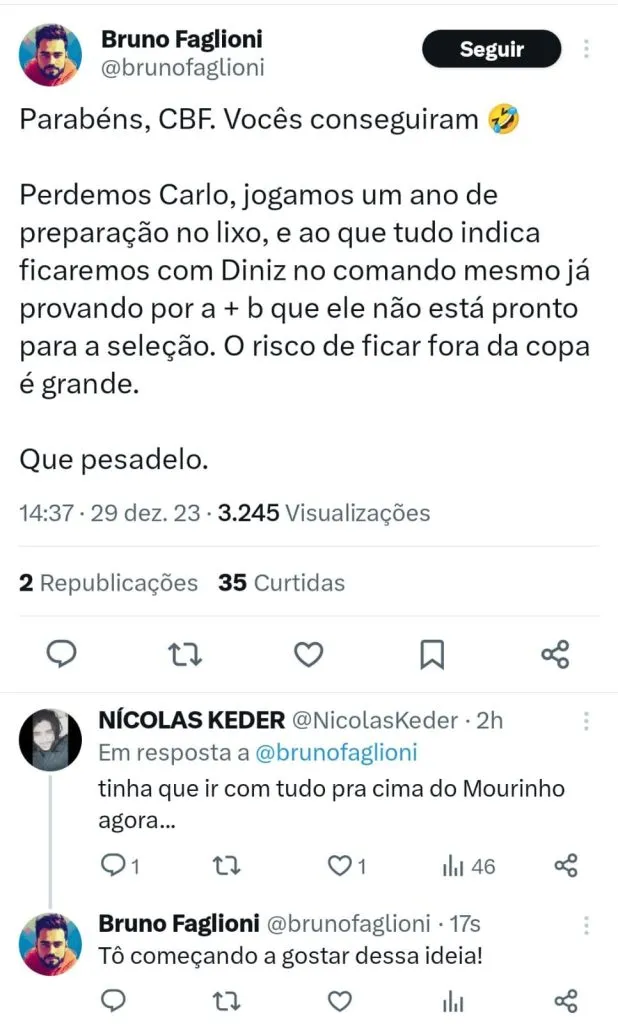The image size is (618, 1024).
Task: Open Bruno Faglioni's profile picture at top
Action: [50, 55]
